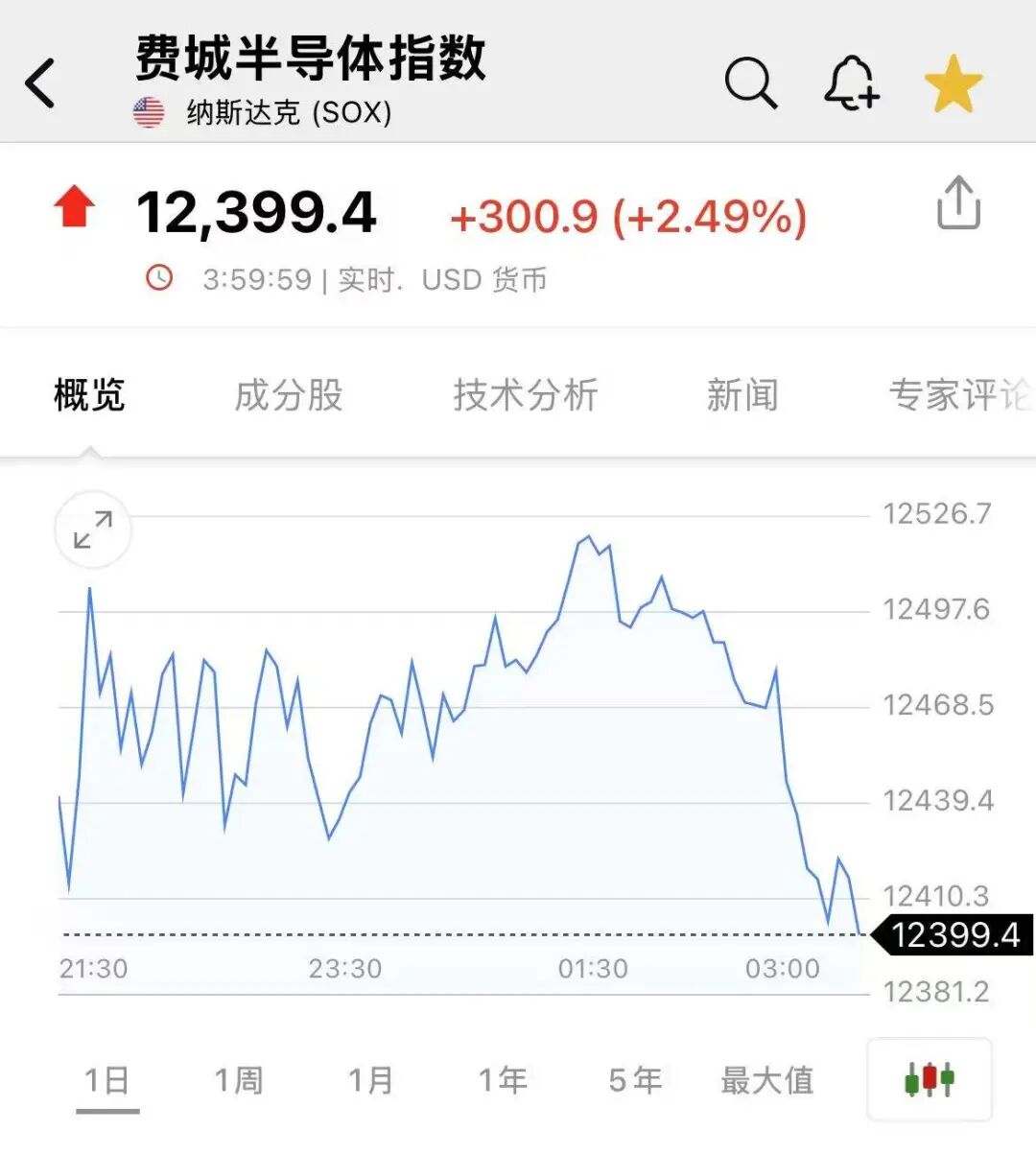The height and width of the screenshot is (1154, 1036).
Task: Select the 概览 tab
Action: [89, 395]
